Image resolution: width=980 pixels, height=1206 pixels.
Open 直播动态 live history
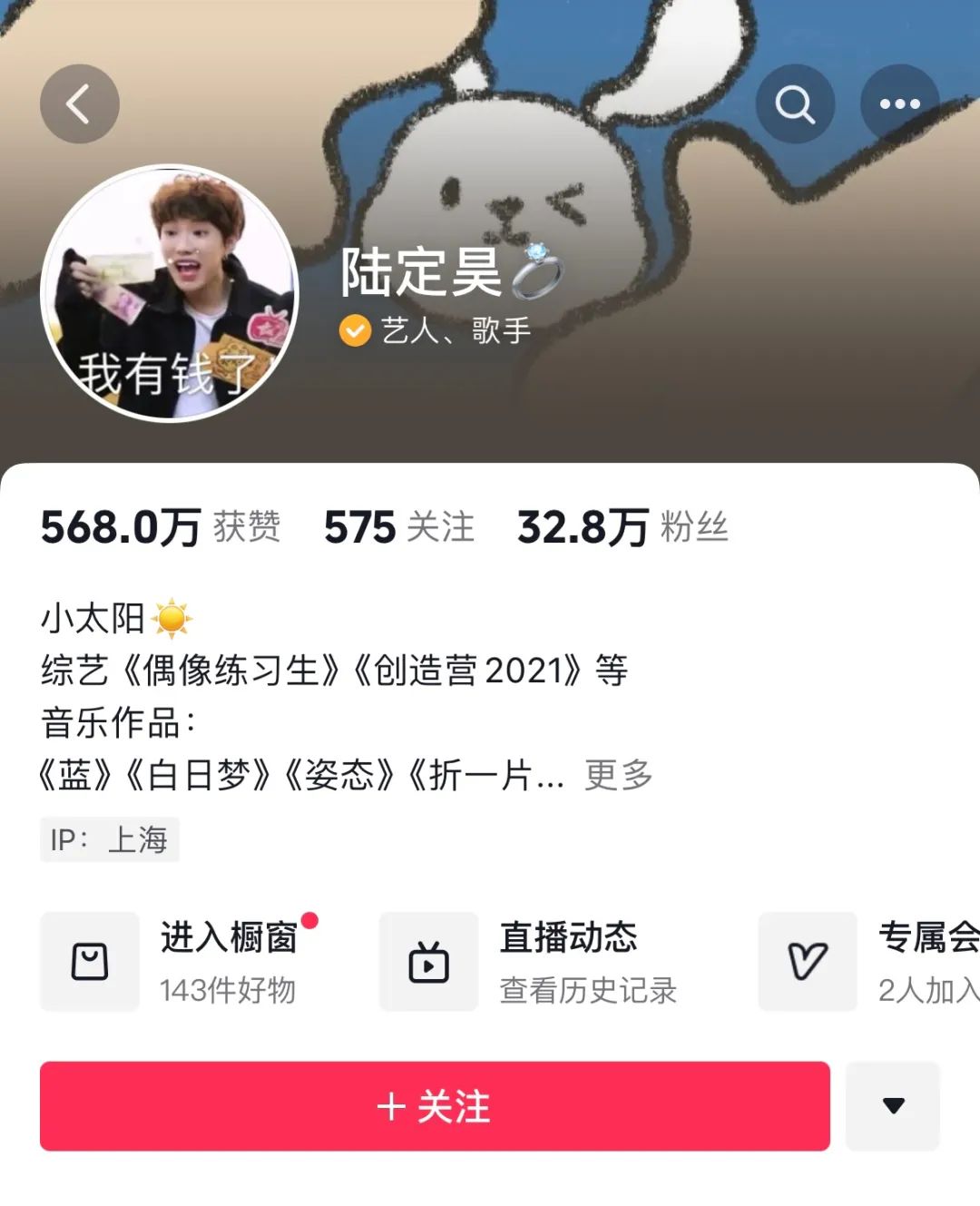(x=528, y=962)
